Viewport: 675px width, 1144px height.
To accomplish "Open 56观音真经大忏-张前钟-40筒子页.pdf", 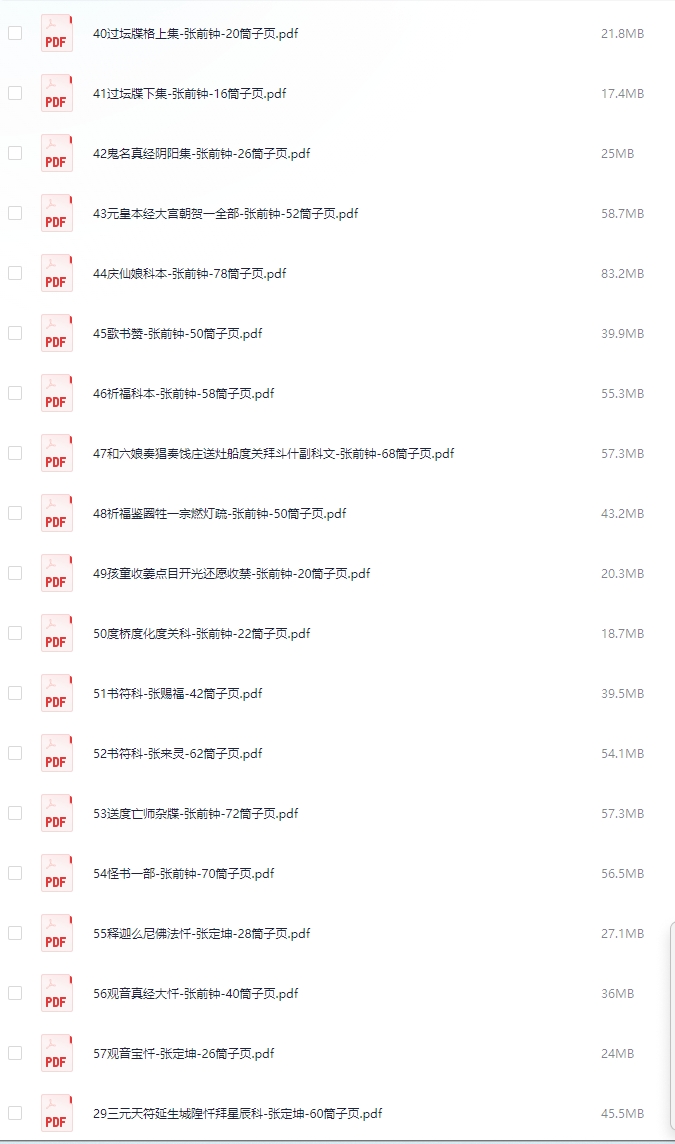I will click(195, 993).
